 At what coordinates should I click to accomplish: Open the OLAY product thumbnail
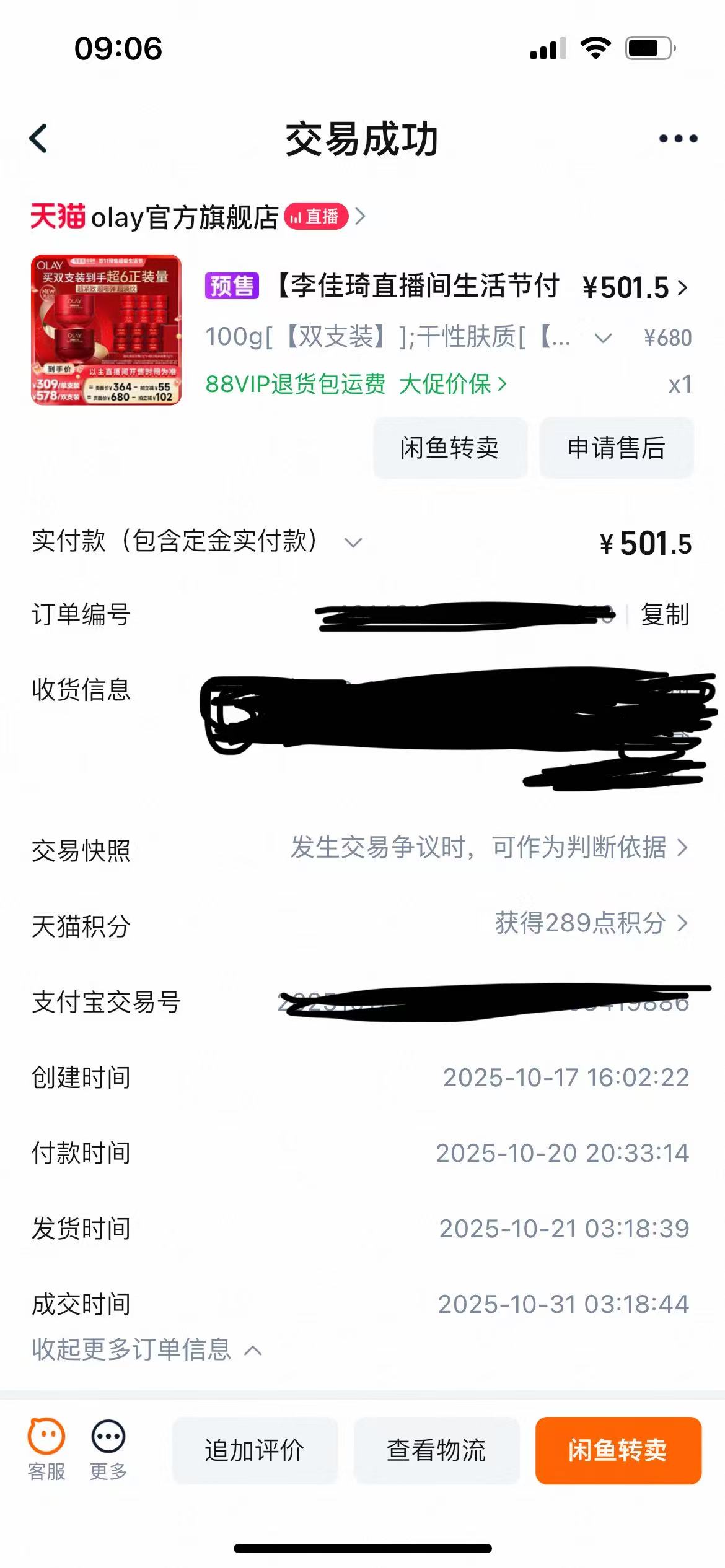click(x=106, y=330)
